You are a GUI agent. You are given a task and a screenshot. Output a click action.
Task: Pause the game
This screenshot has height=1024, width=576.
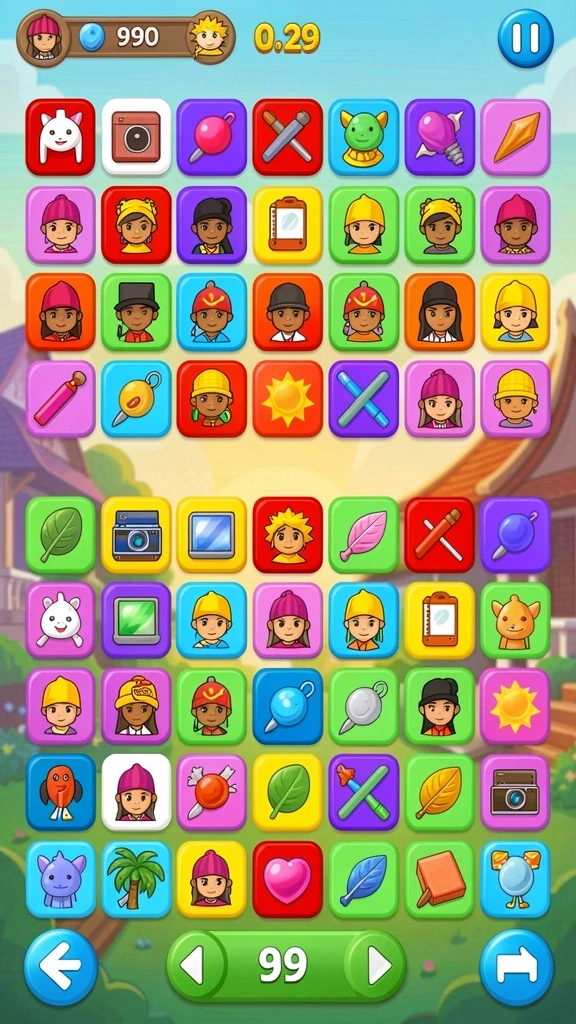tap(525, 39)
